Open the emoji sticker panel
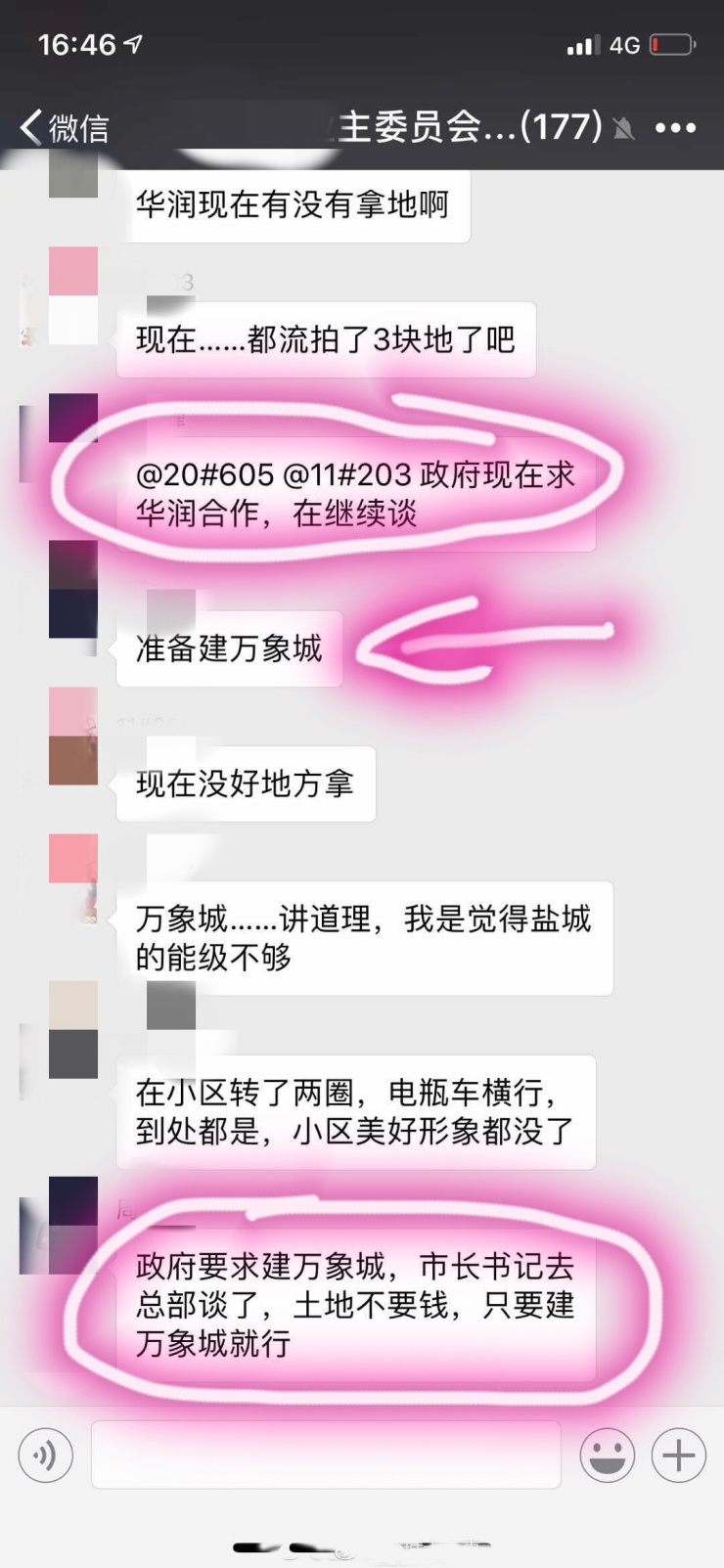 (607, 1456)
